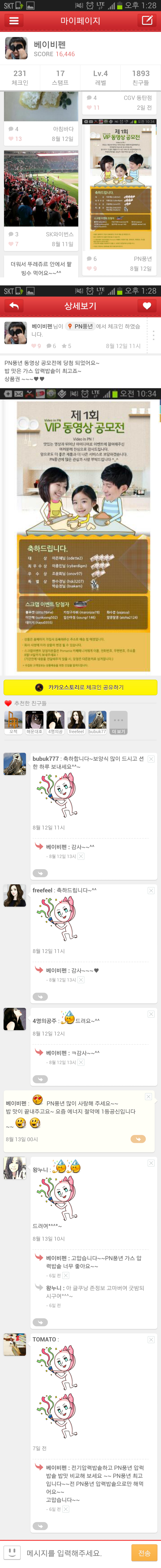Tap the compose post icon in the header
This screenshot has width=161, height=1568.
click(147, 21)
